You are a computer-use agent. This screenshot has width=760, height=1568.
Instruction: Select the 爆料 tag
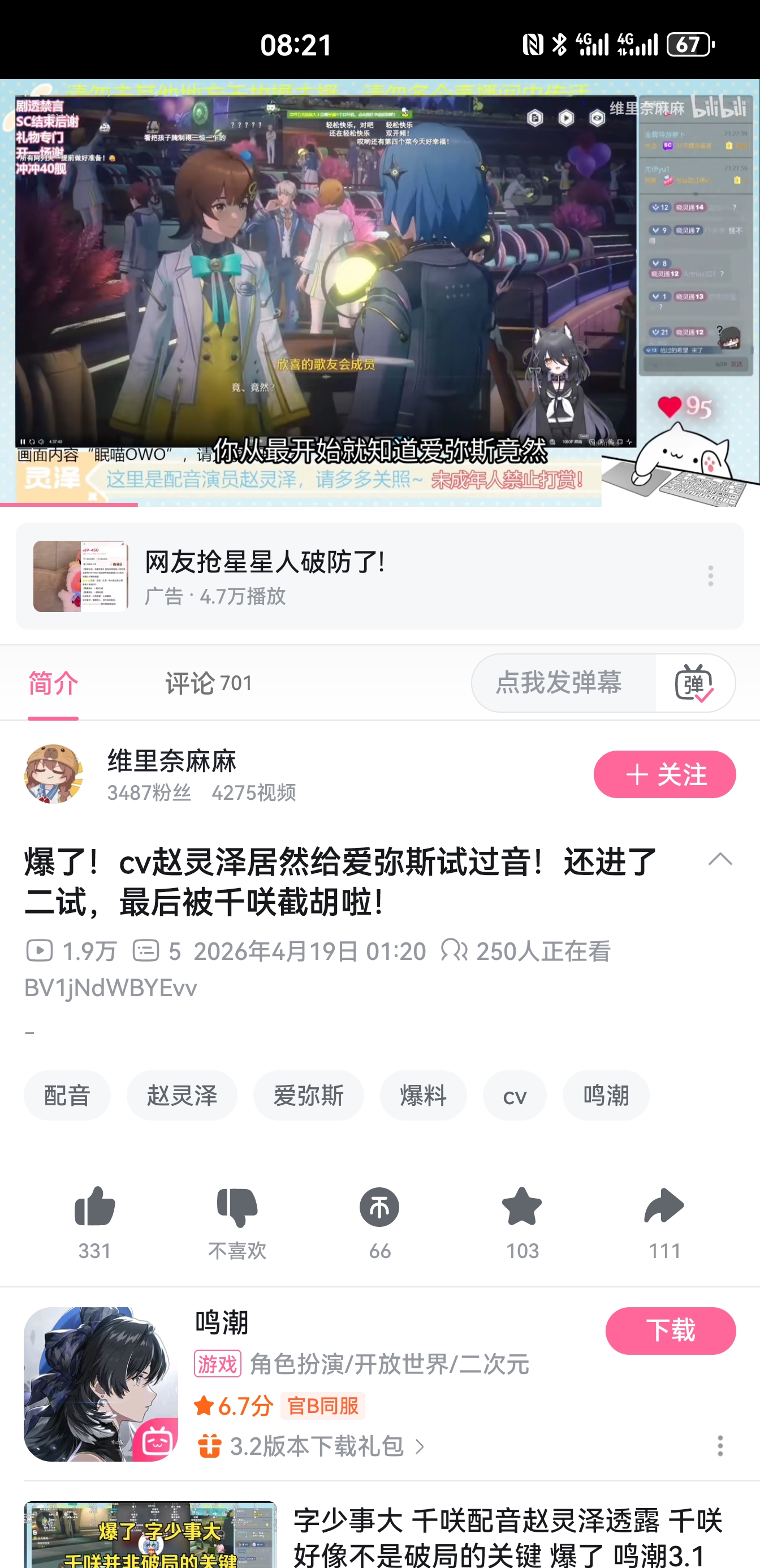coord(423,1095)
